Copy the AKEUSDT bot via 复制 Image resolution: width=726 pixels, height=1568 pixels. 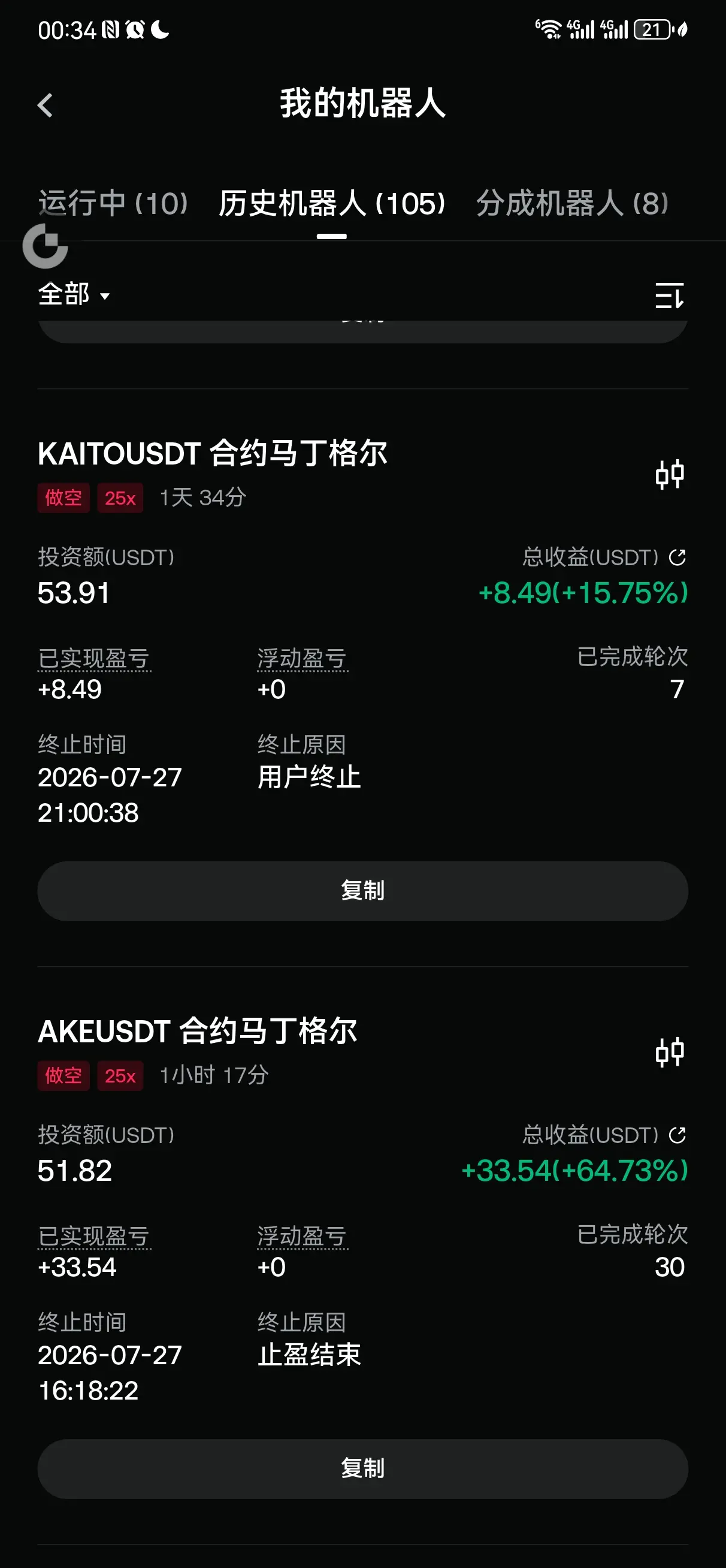362,1468
